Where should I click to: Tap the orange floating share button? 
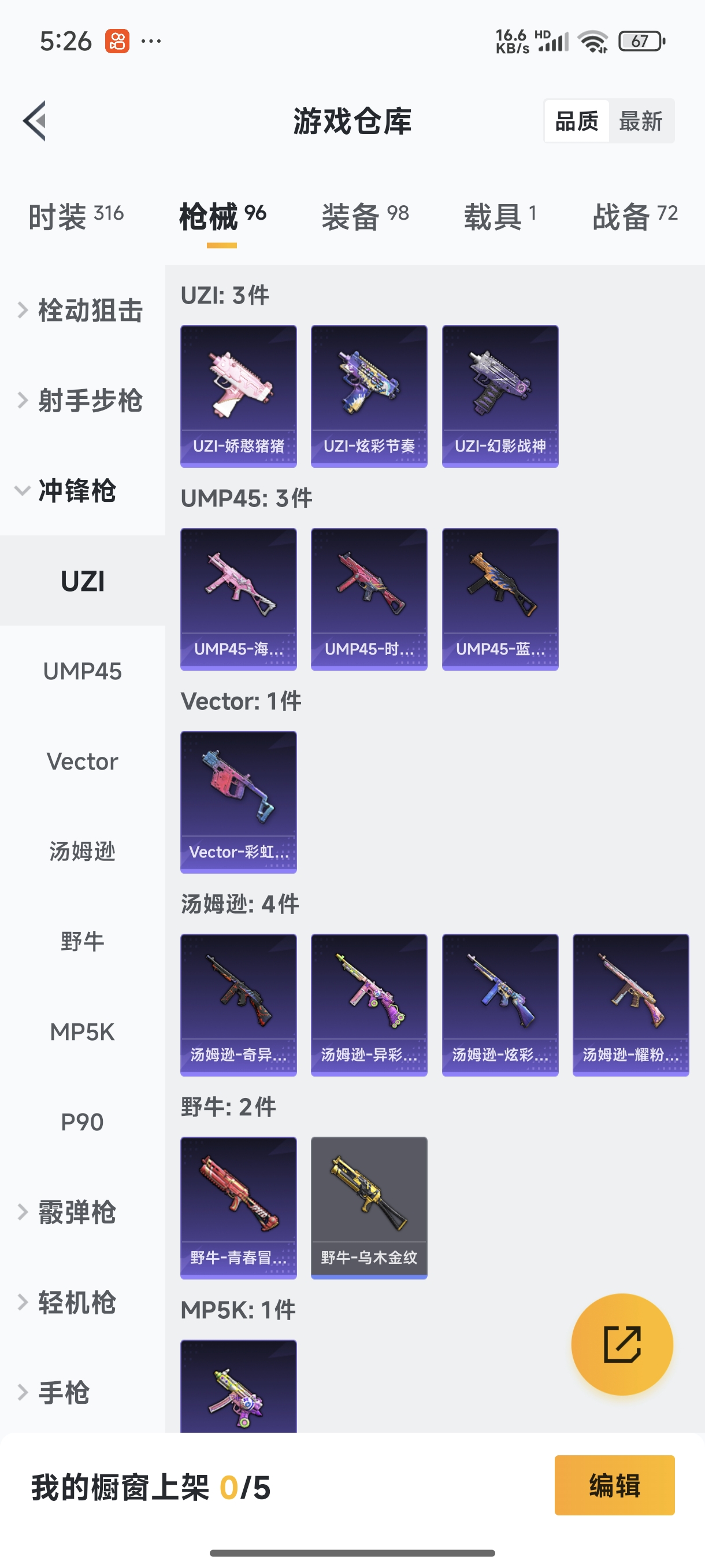pyautogui.click(x=622, y=1344)
